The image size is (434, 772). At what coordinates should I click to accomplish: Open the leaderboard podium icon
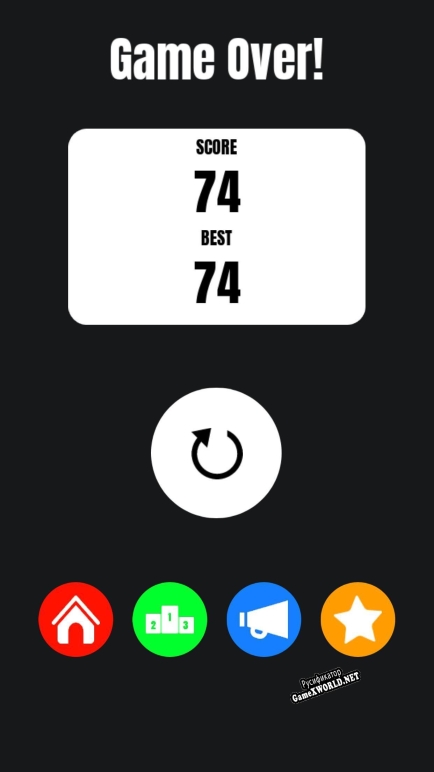[x=170, y=619]
